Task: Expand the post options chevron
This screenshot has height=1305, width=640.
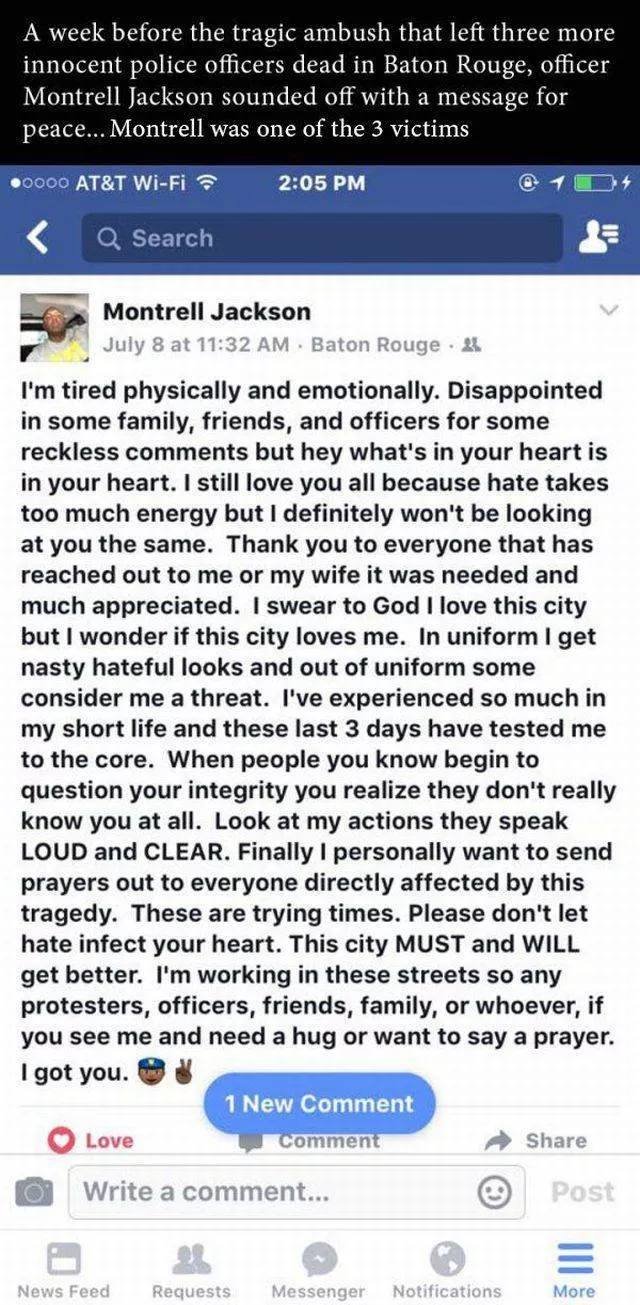Action: [x=606, y=312]
